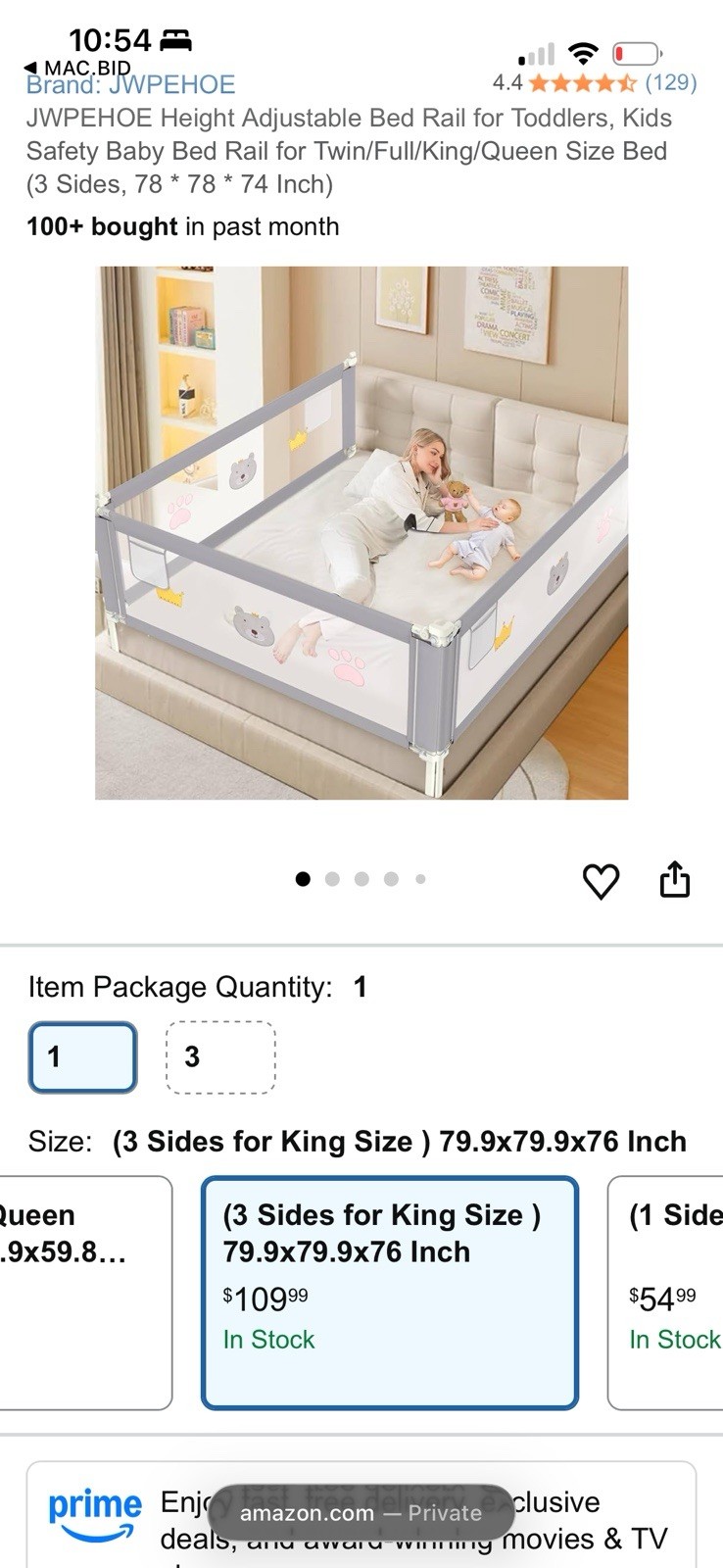
Task: Select item package quantity 3
Action: click(220, 1056)
